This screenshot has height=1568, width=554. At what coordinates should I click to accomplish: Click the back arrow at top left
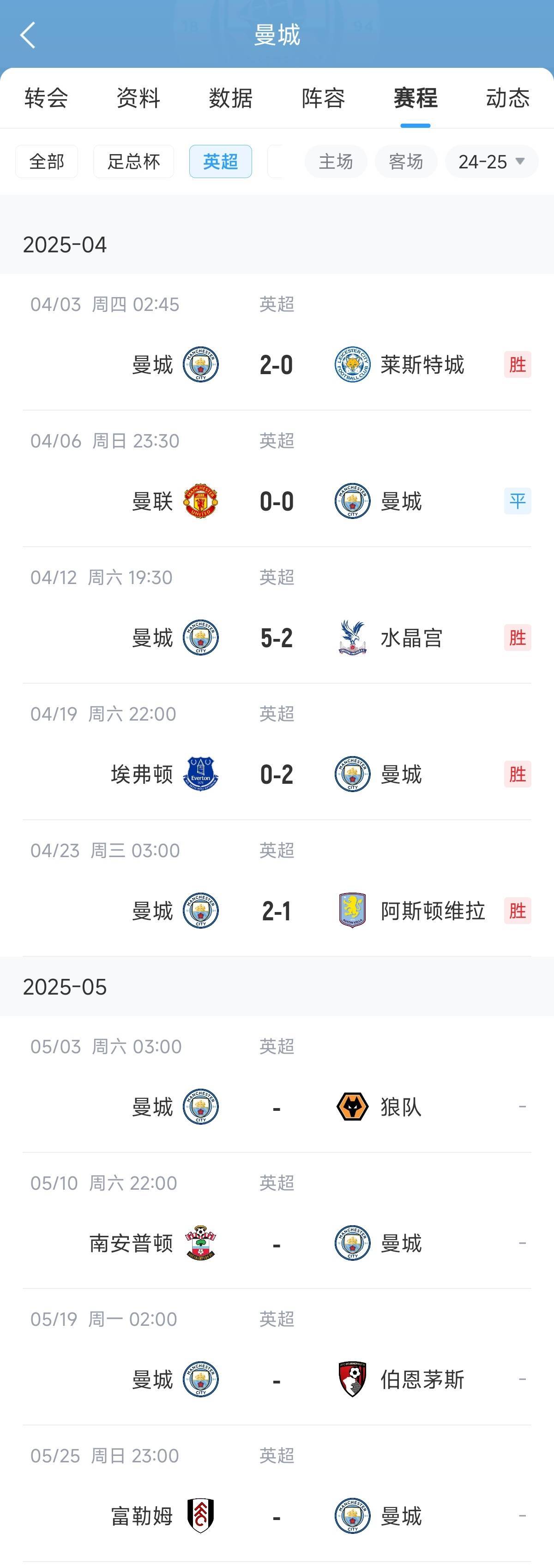(27, 36)
